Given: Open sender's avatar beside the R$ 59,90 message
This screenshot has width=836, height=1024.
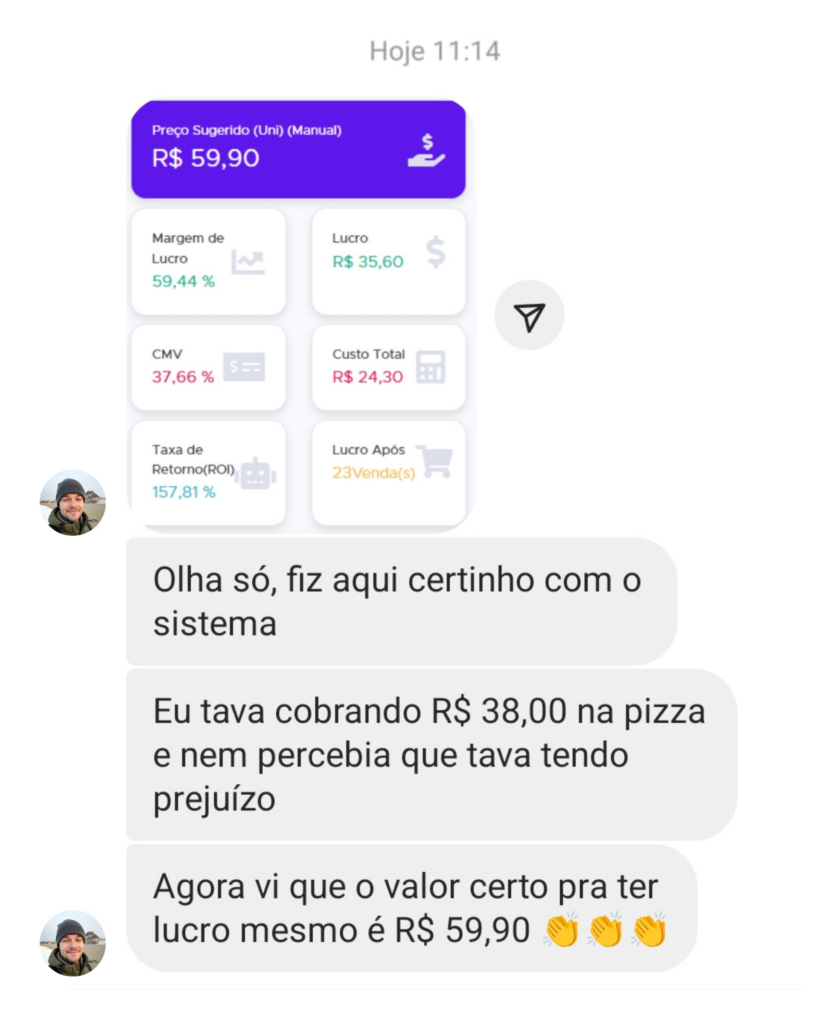Looking at the screenshot, I should [72, 943].
